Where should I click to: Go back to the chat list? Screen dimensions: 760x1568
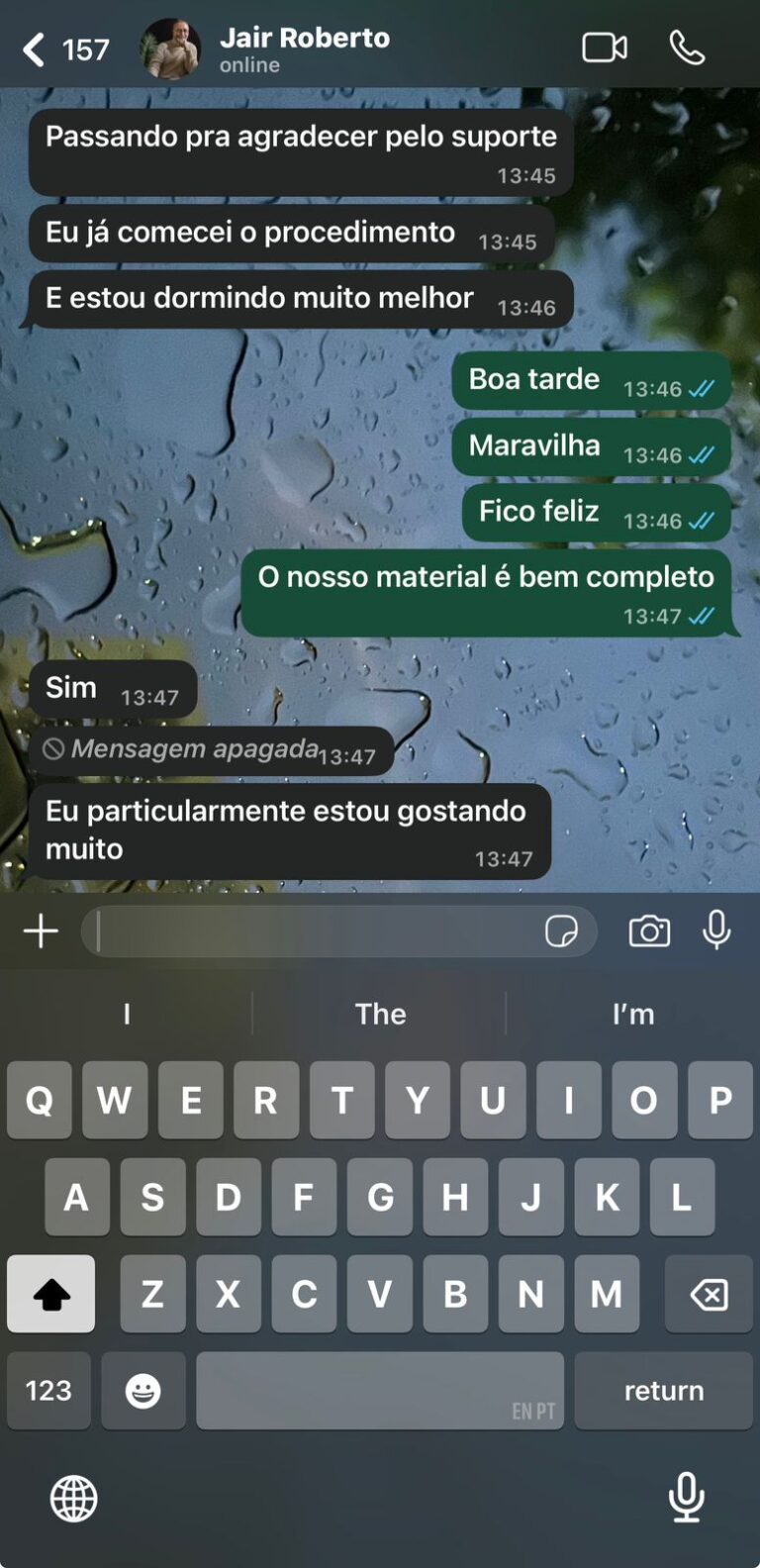[x=36, y=49]
